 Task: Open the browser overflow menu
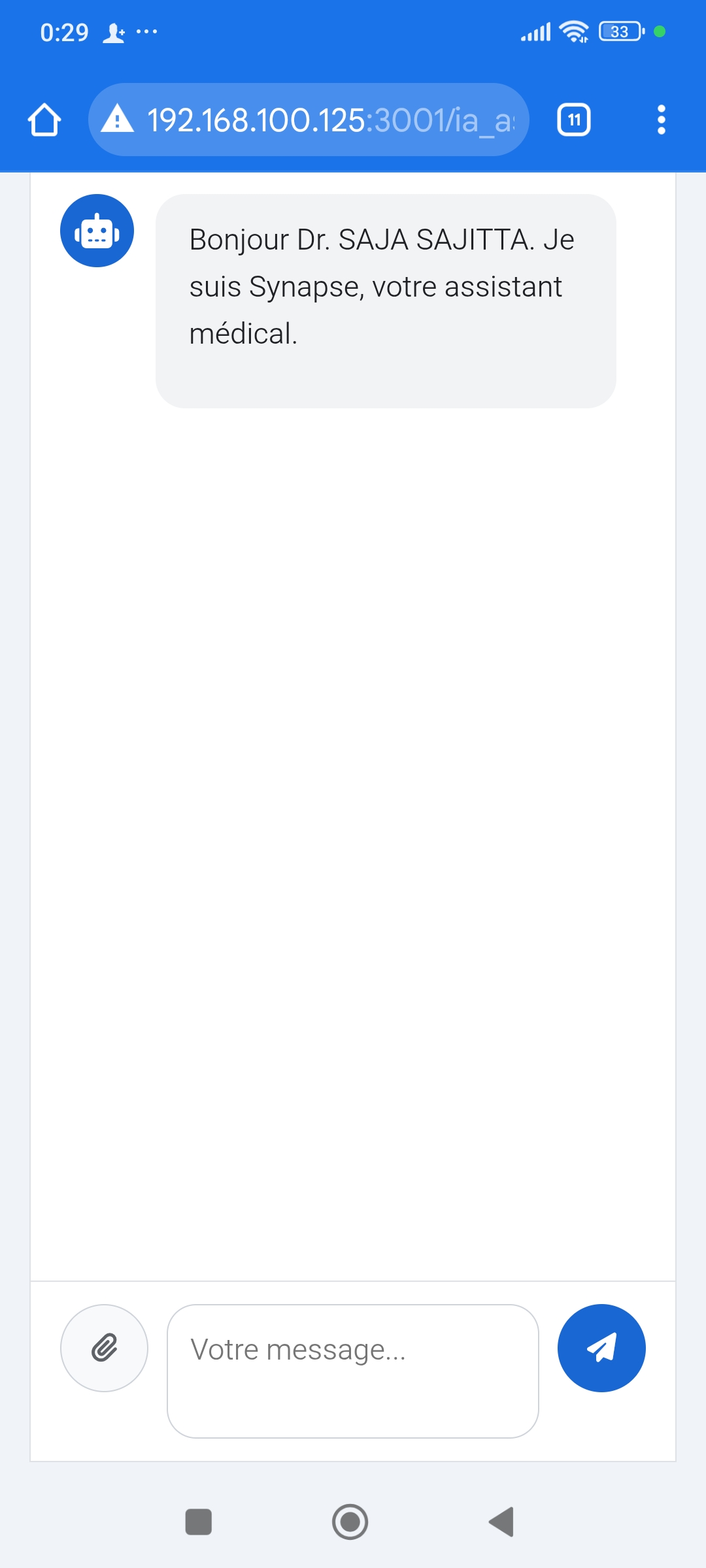[x=661, y=120]
